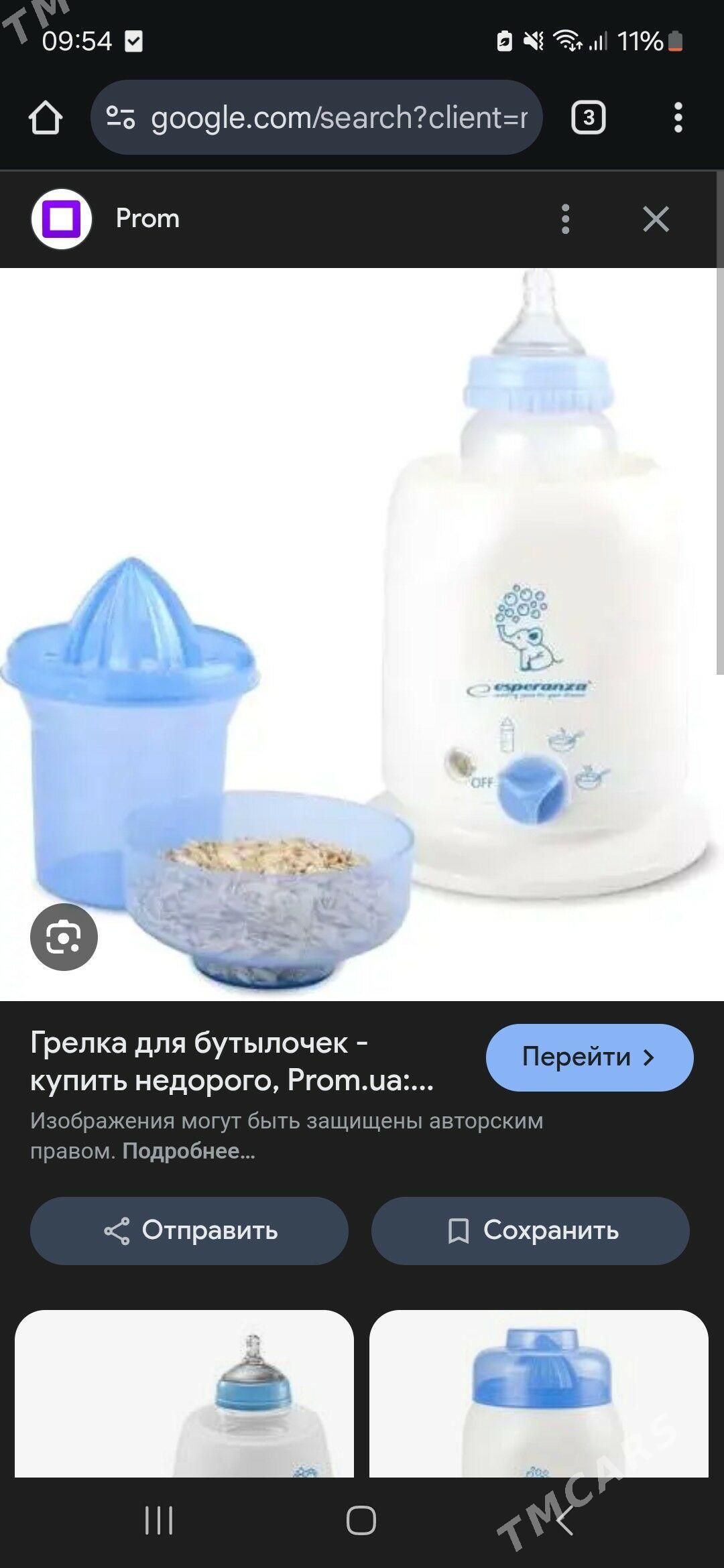Go to the phone home screen
724x1568 pixels.
(361, 1520)
